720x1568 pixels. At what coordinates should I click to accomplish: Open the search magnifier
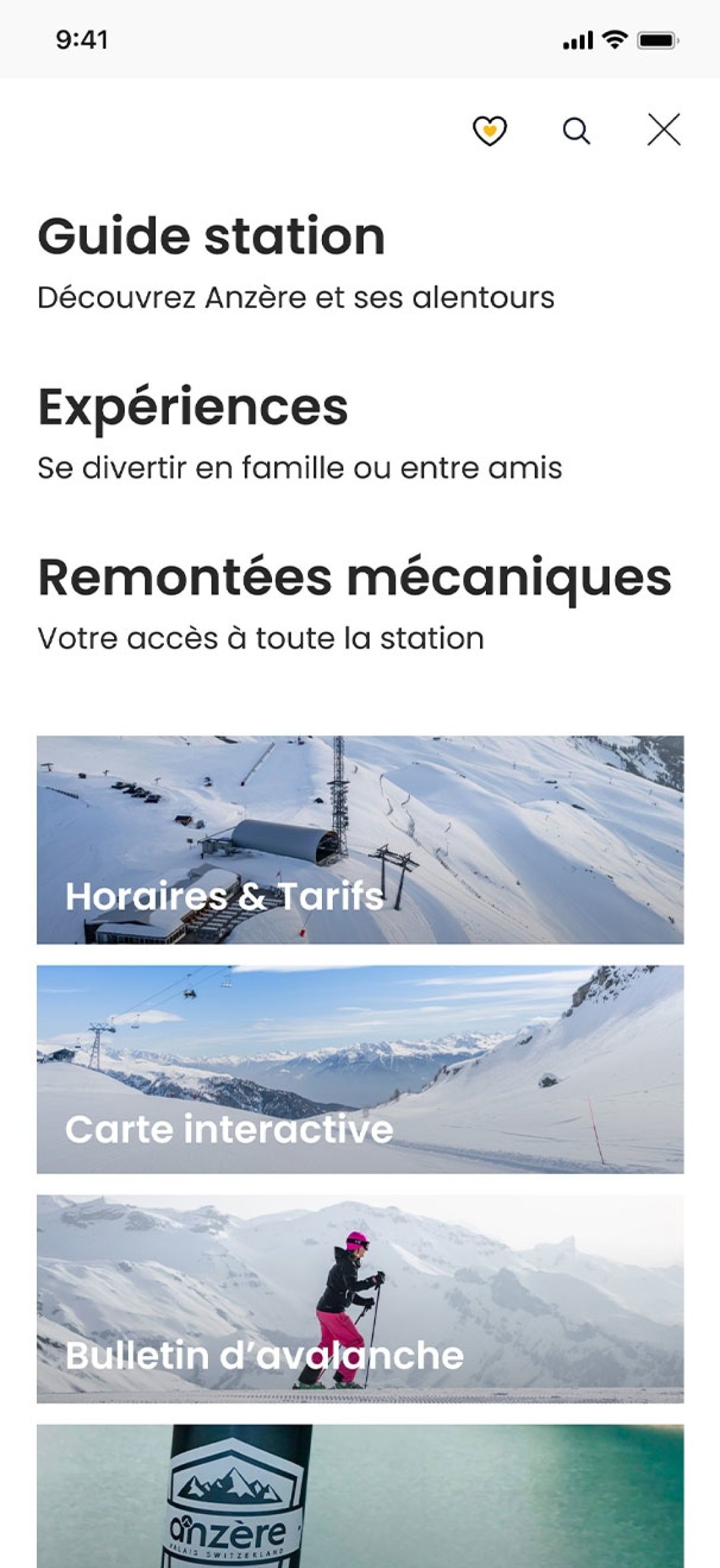point(576,131)
